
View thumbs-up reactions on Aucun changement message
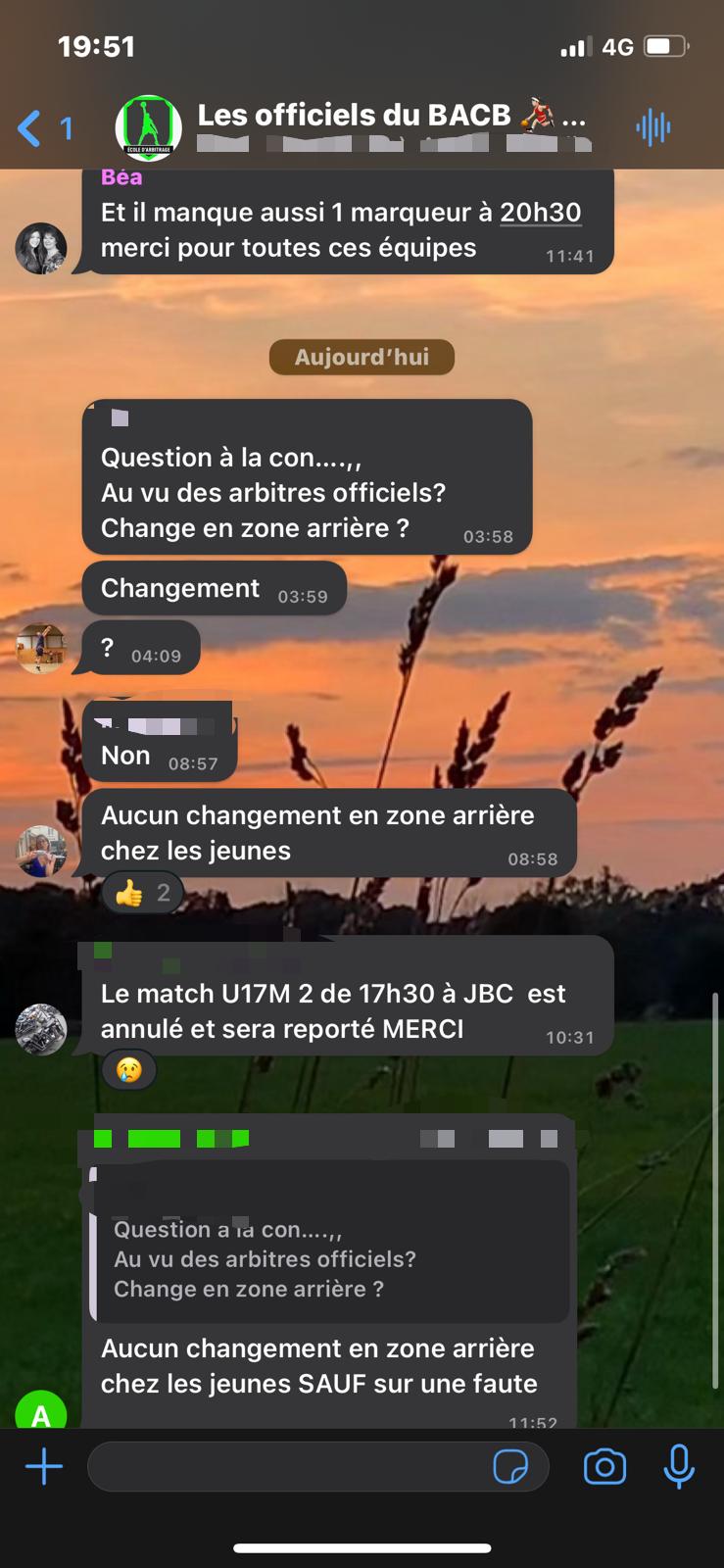pyautogui.click(x=143, y=893)
